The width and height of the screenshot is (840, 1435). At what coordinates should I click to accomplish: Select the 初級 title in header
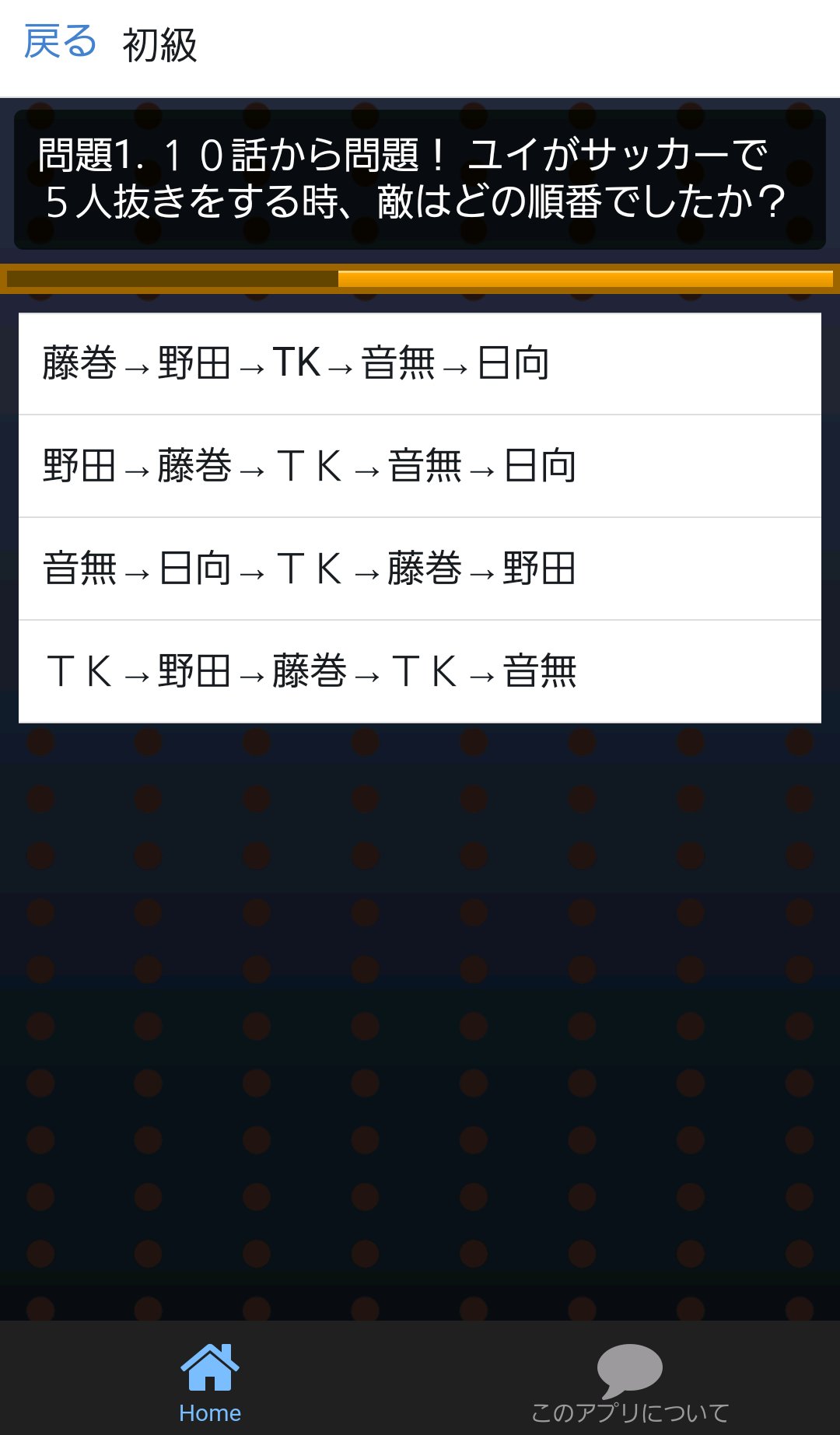click(161, 44)
